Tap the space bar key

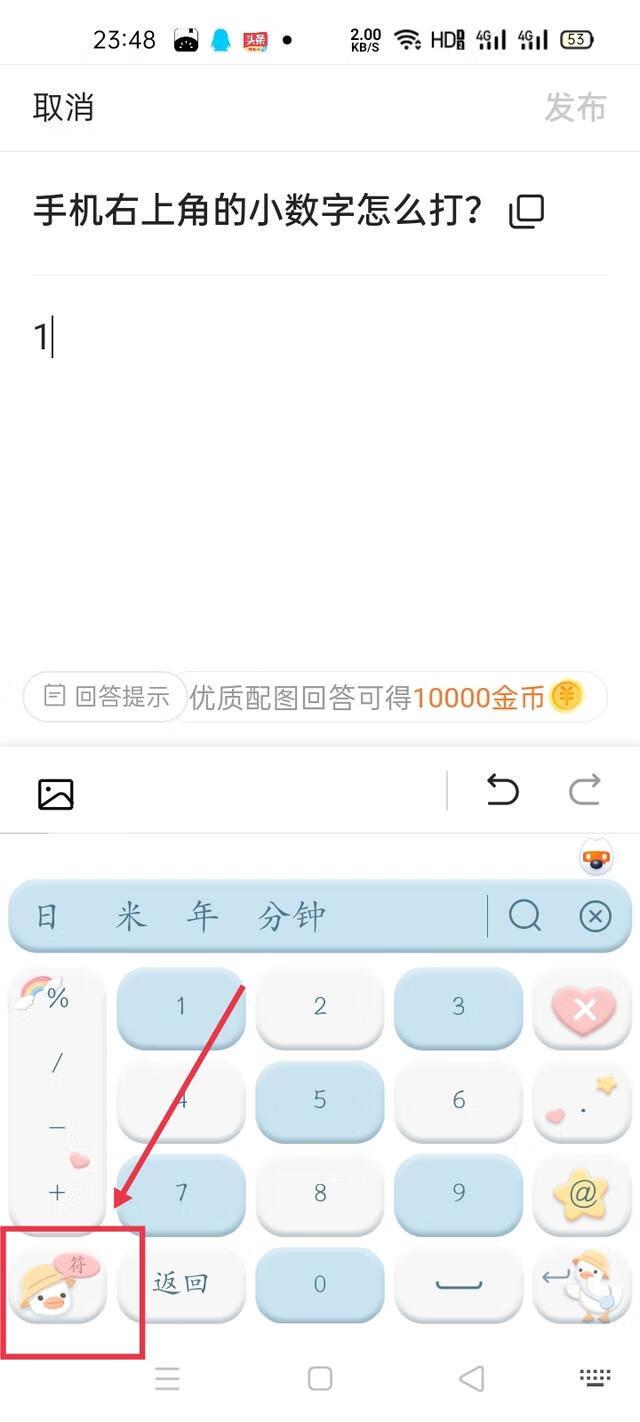click(x=458, y=1284)
